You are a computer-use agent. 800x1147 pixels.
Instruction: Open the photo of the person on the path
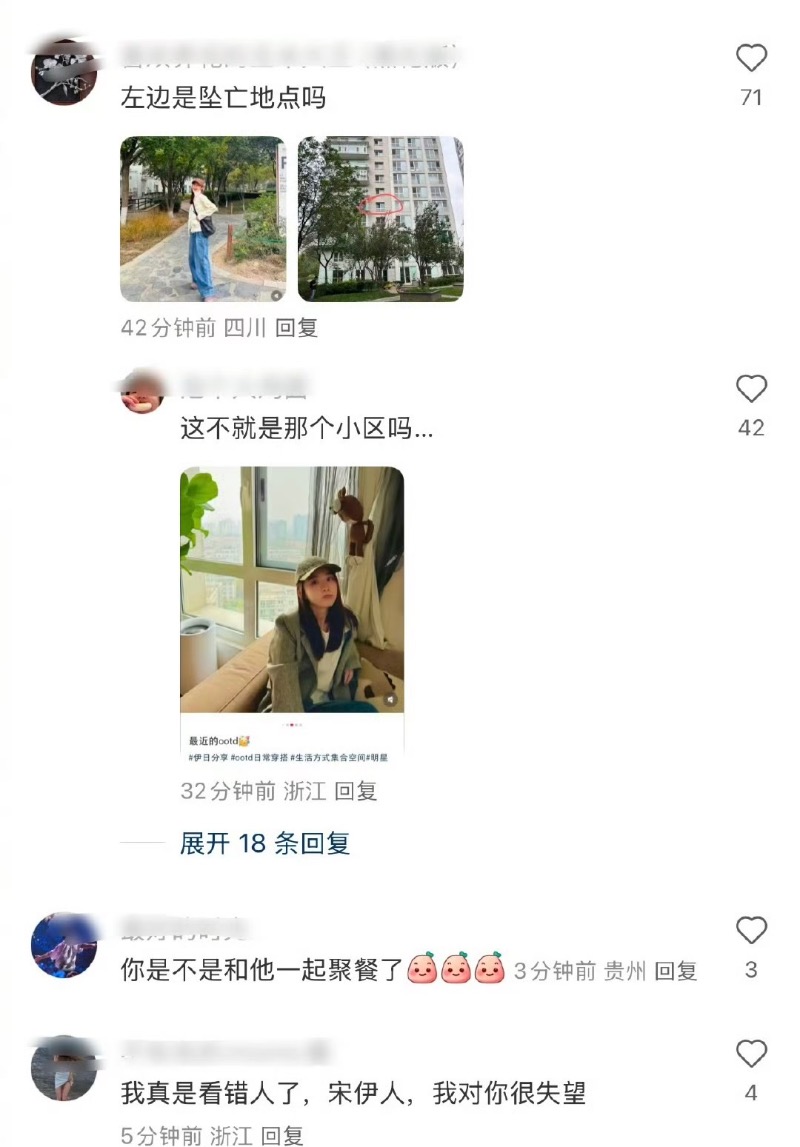(x=202, y=219)
